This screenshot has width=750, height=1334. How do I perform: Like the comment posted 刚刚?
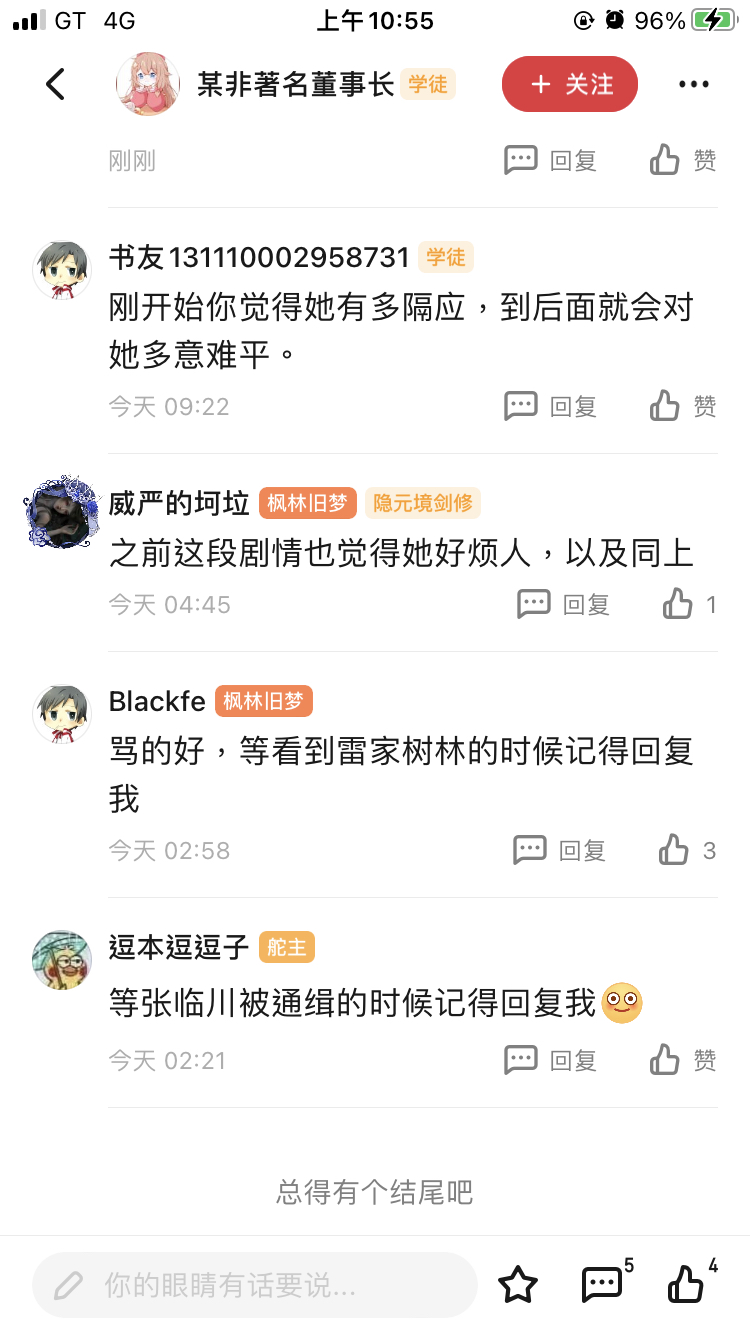(x=683, y=160)
